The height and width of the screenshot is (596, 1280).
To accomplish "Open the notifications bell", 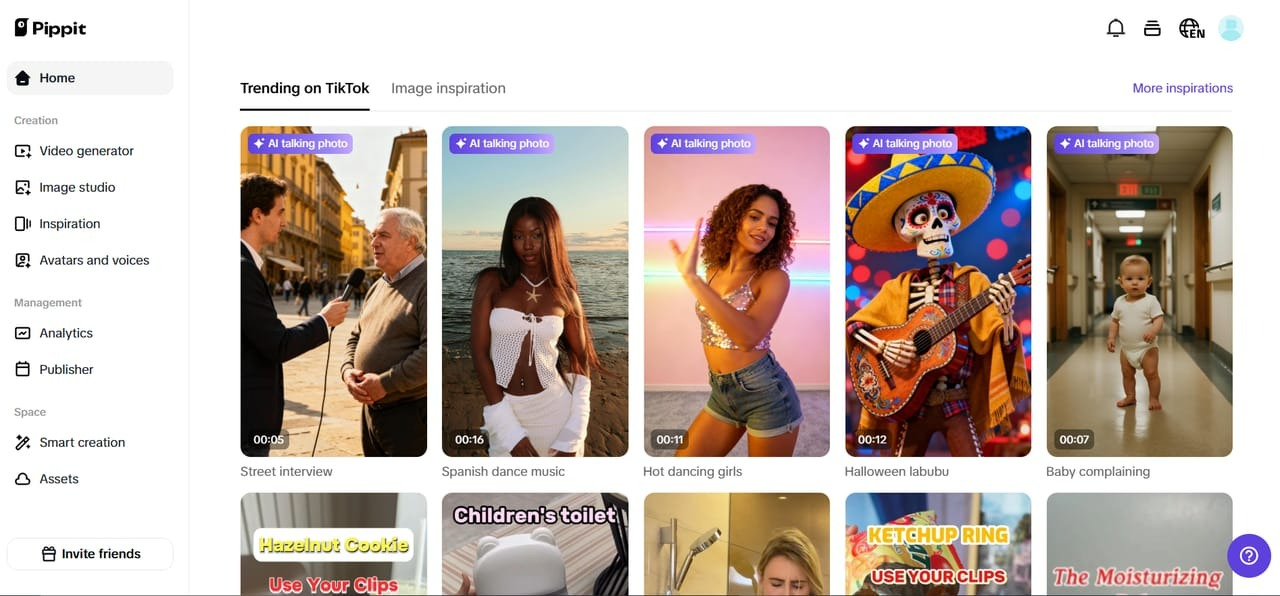I will click(x=1116, y=28).
